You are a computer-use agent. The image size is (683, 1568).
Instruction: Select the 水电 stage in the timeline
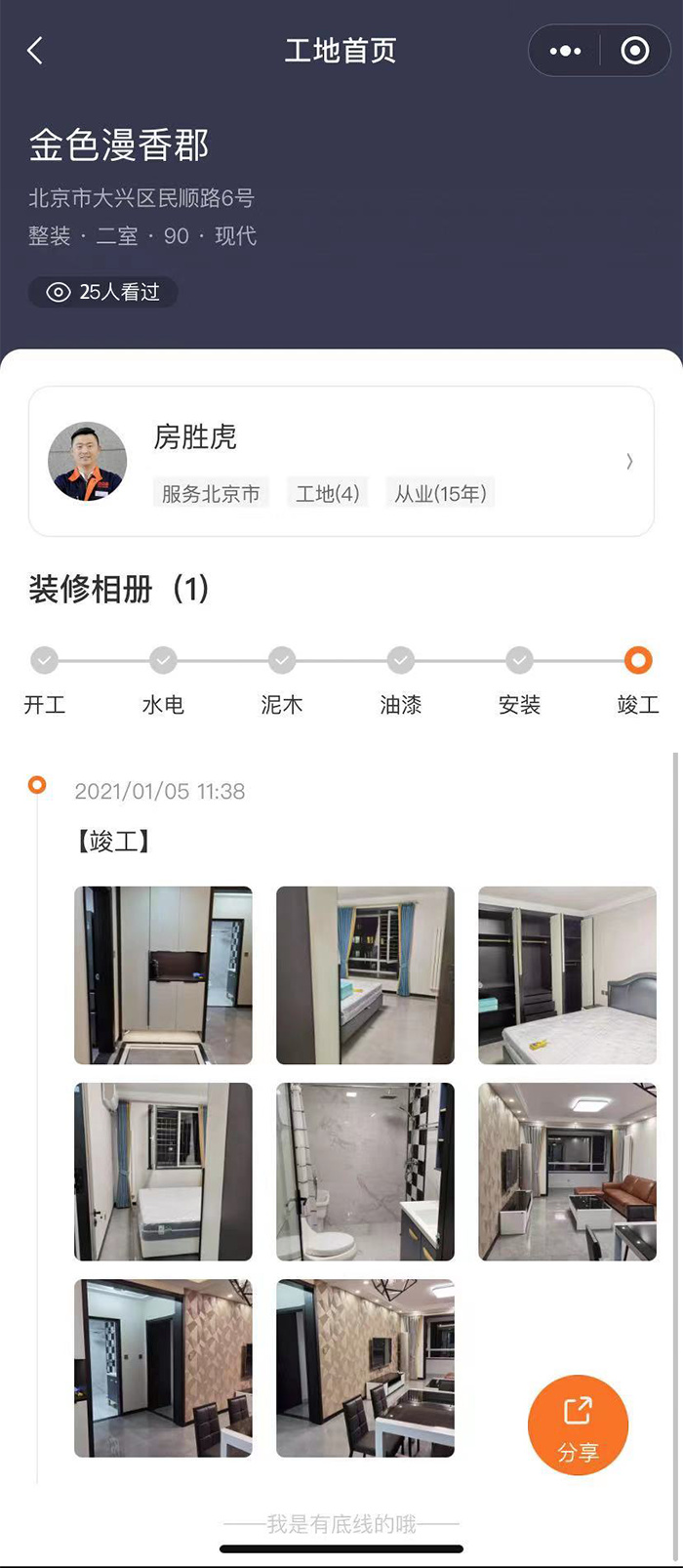163,661
